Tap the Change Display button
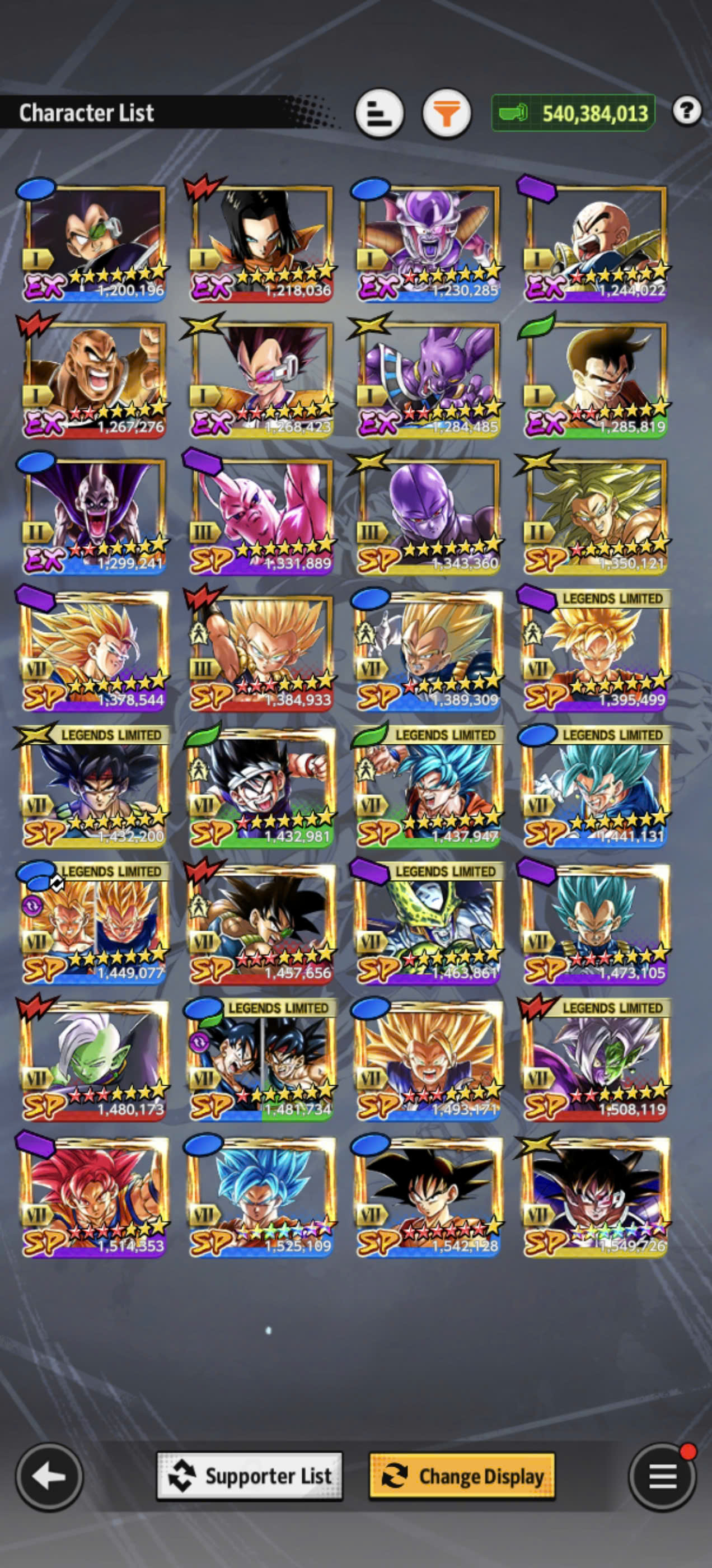 (462, 1476)
